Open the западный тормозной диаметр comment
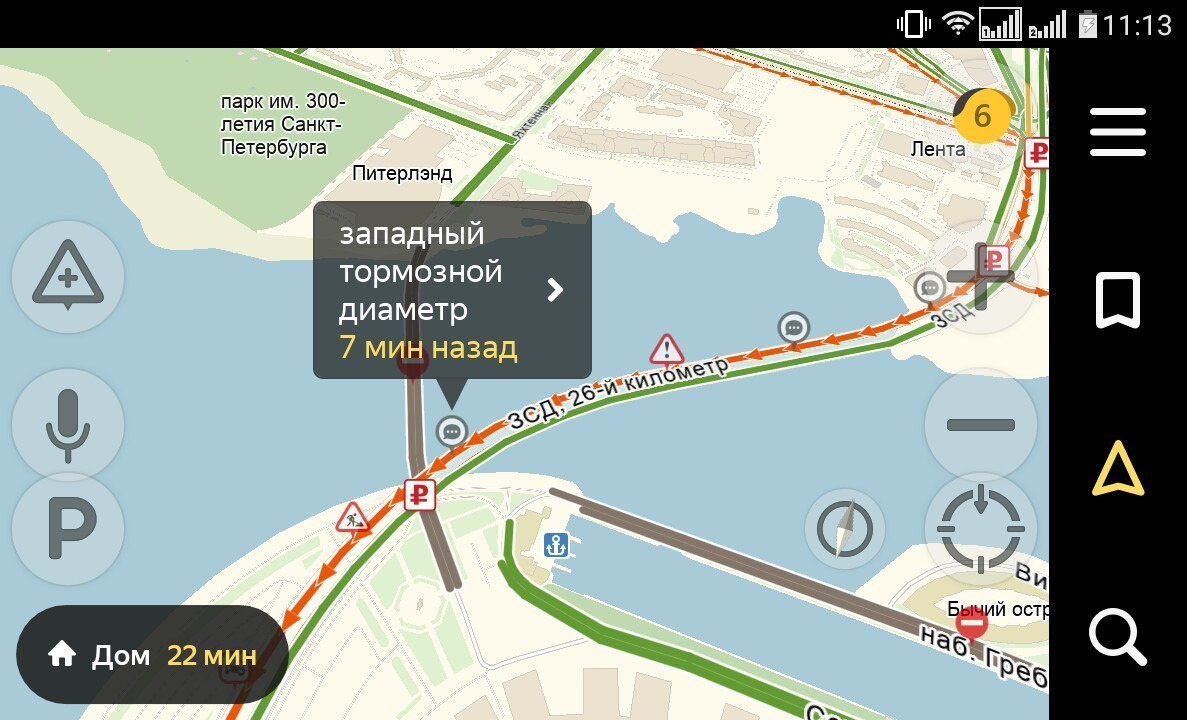1187x720 pixels. (452, 290)
